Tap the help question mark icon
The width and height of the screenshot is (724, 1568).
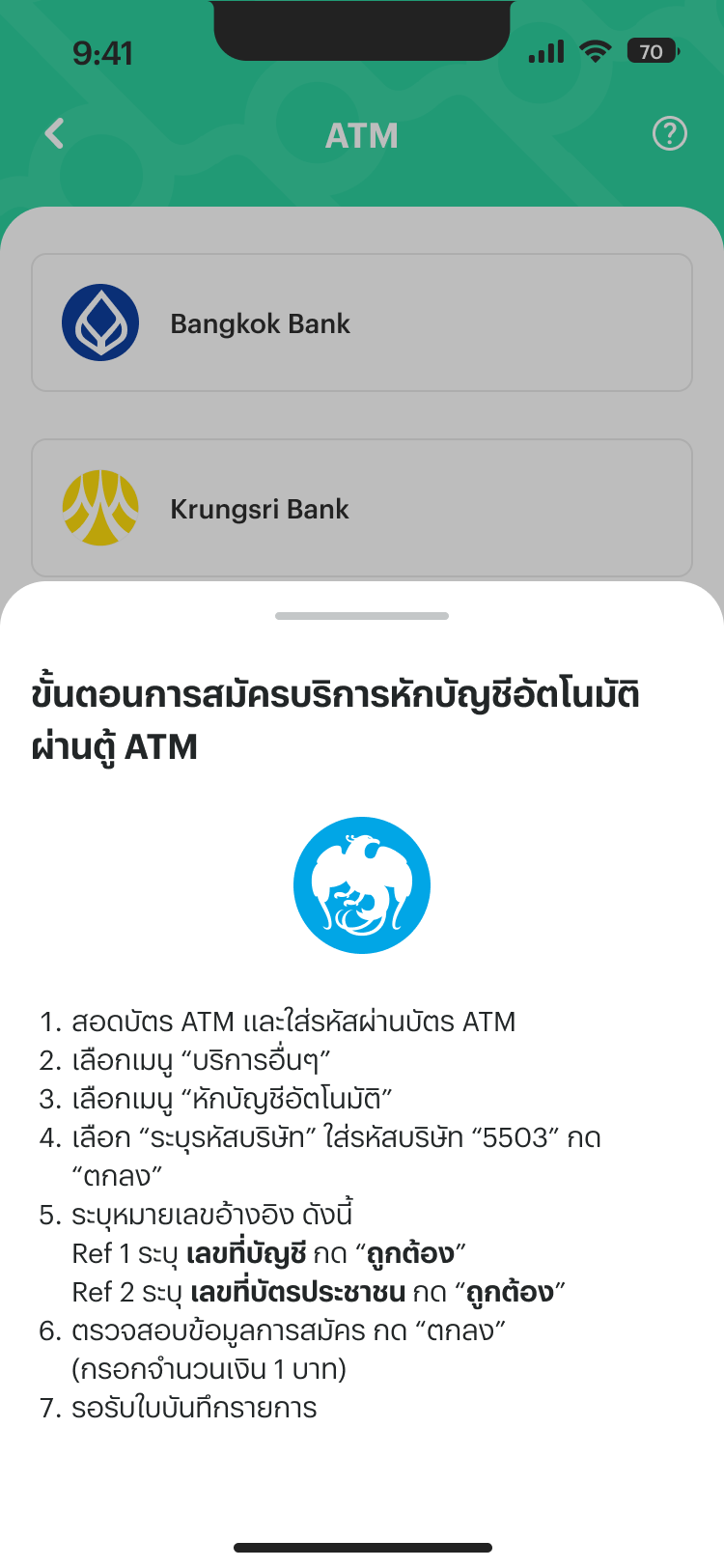(x=668, y=132)
